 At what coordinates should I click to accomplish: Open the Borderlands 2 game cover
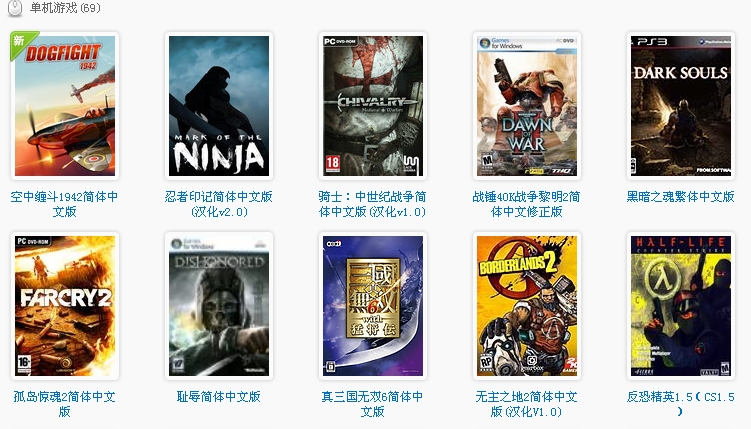click(x=527, y=305)
